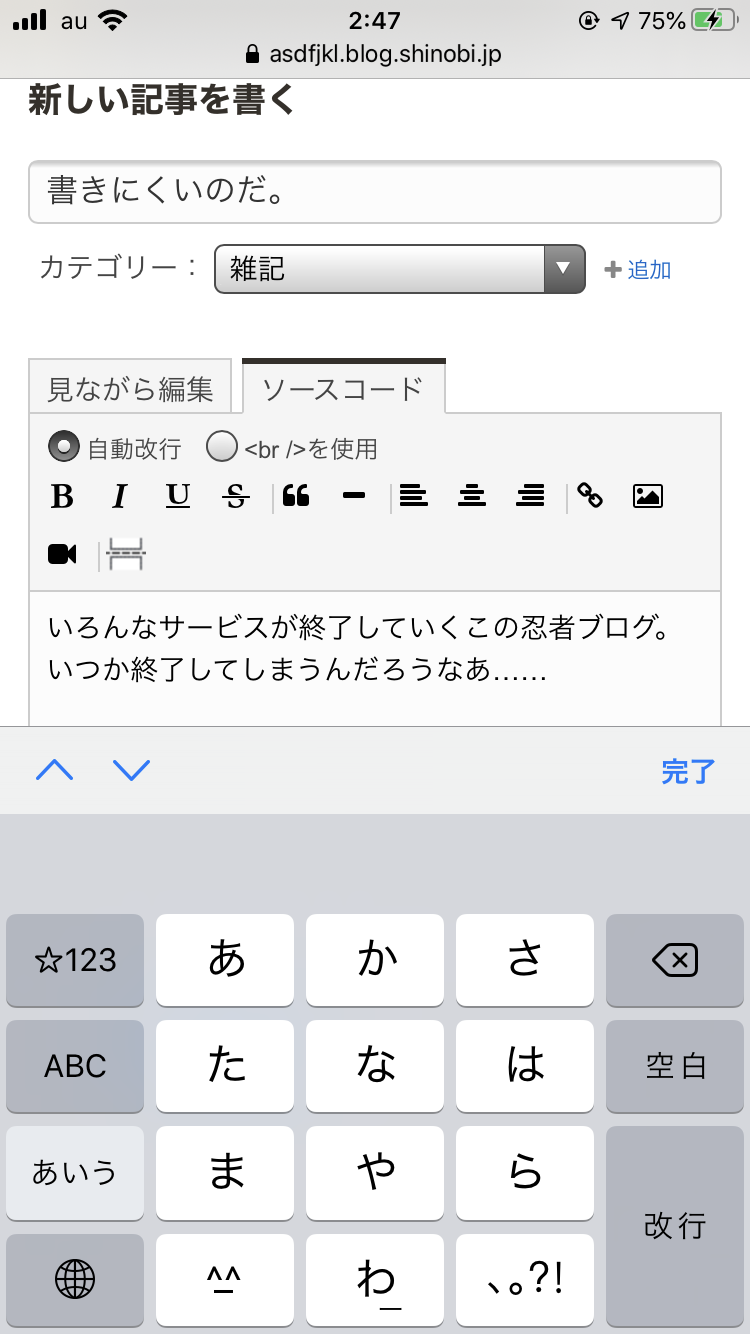Insert an image
Viewport: 750px width, 1334px height.
click(648, 496)
